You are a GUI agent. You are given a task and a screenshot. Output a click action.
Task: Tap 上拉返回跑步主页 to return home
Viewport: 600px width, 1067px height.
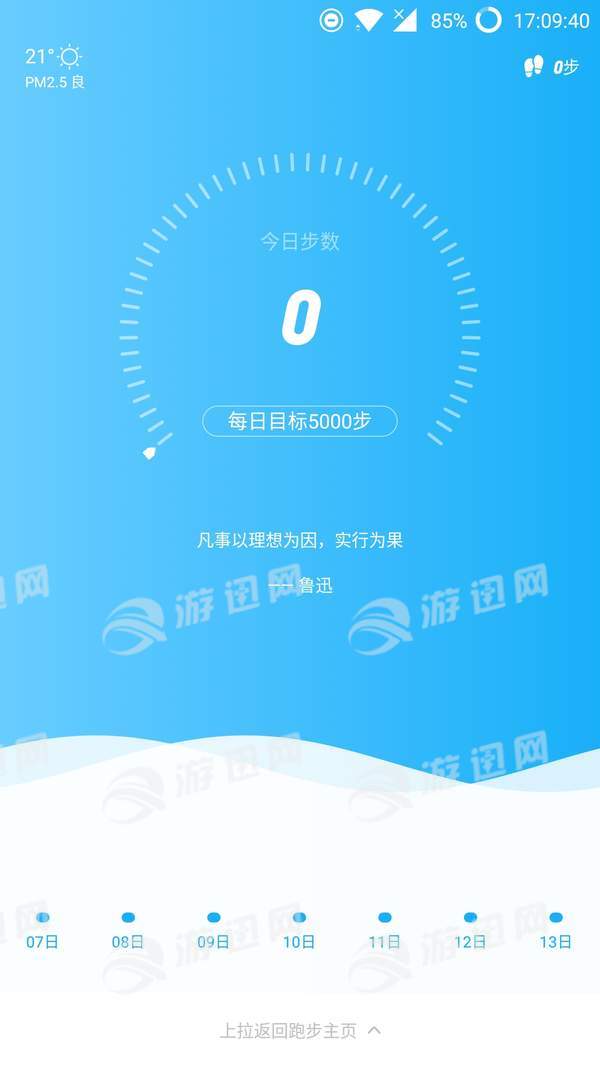(300, 1030)
